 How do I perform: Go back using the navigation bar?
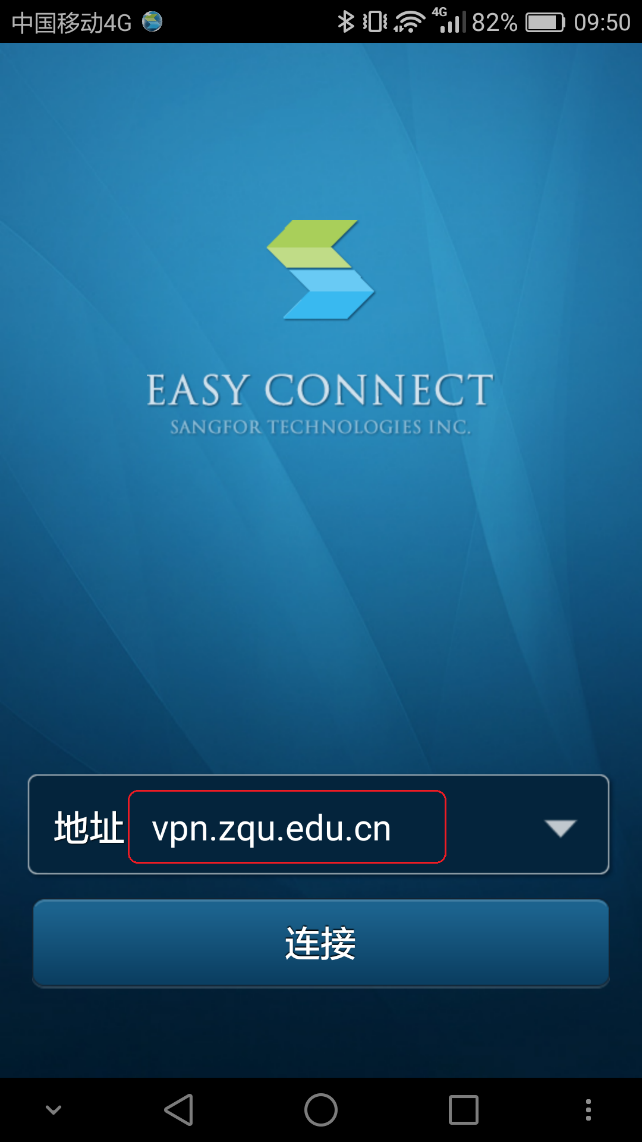point(178,1109)
